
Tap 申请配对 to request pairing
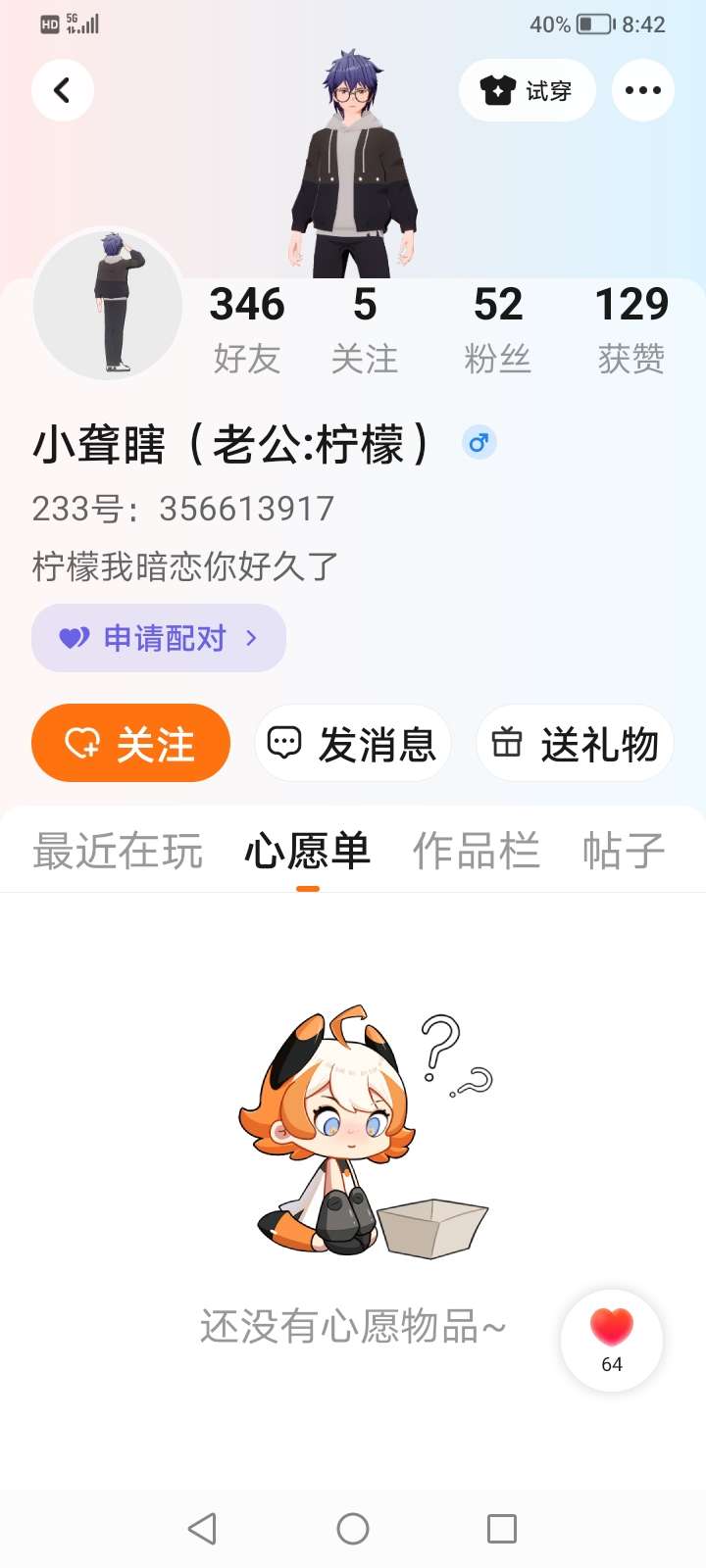point(159,638)
